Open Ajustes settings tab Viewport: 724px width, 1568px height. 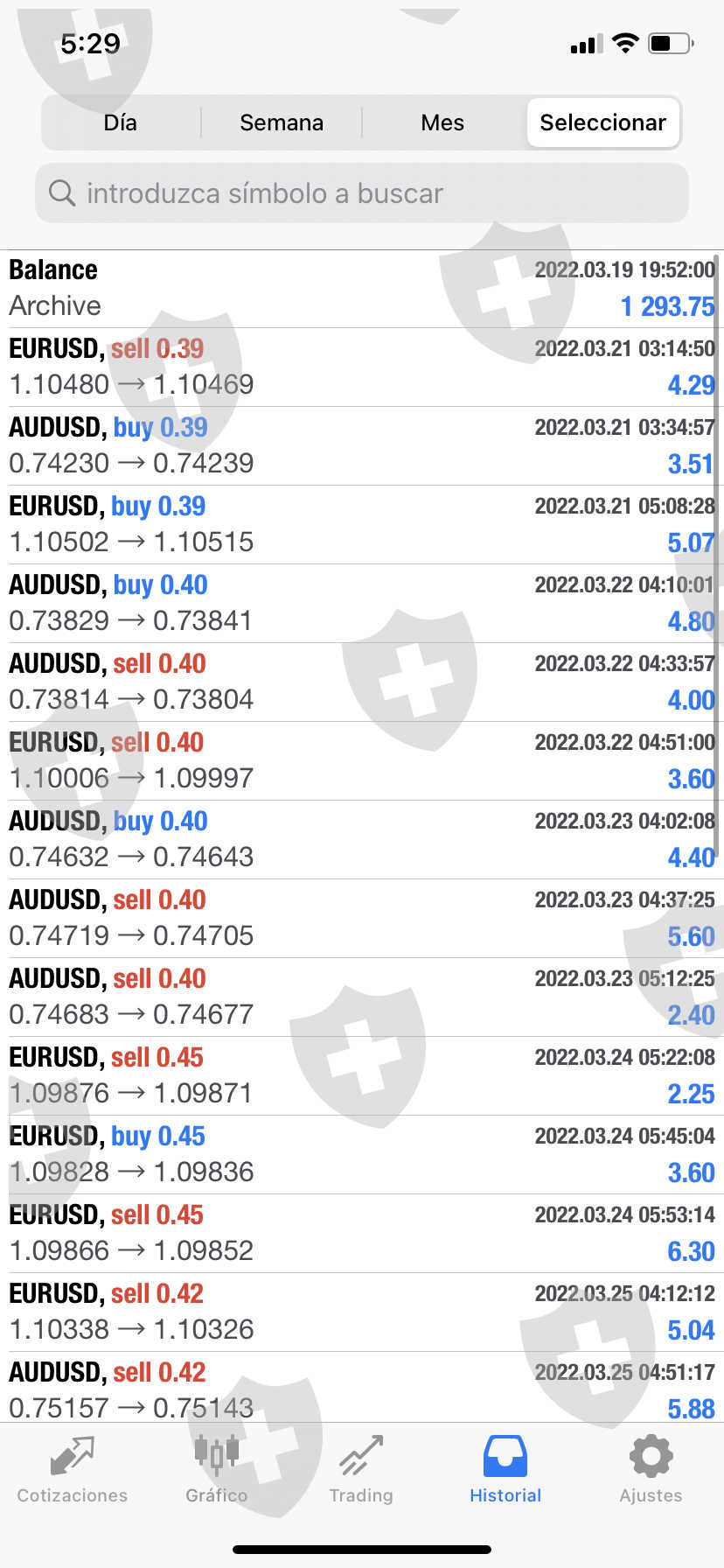coord(651,1470)
